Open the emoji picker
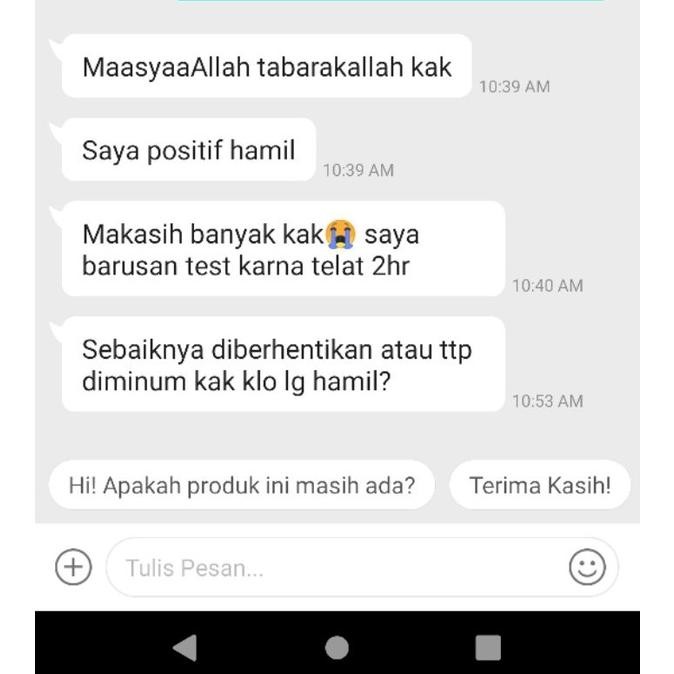The image size is (674, 674). 587,568
